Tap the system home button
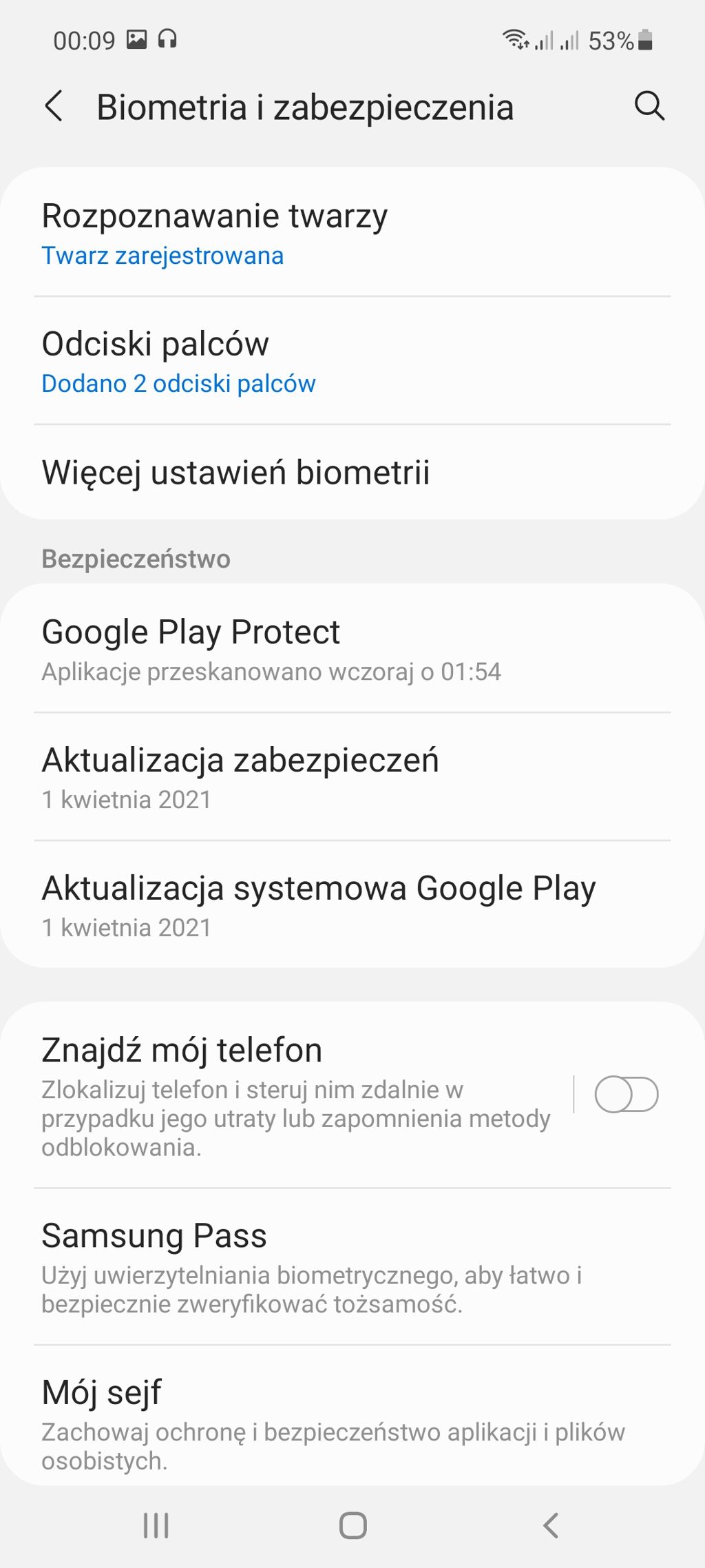The height and width of the screenshot is (1568, 705). 352,1525
